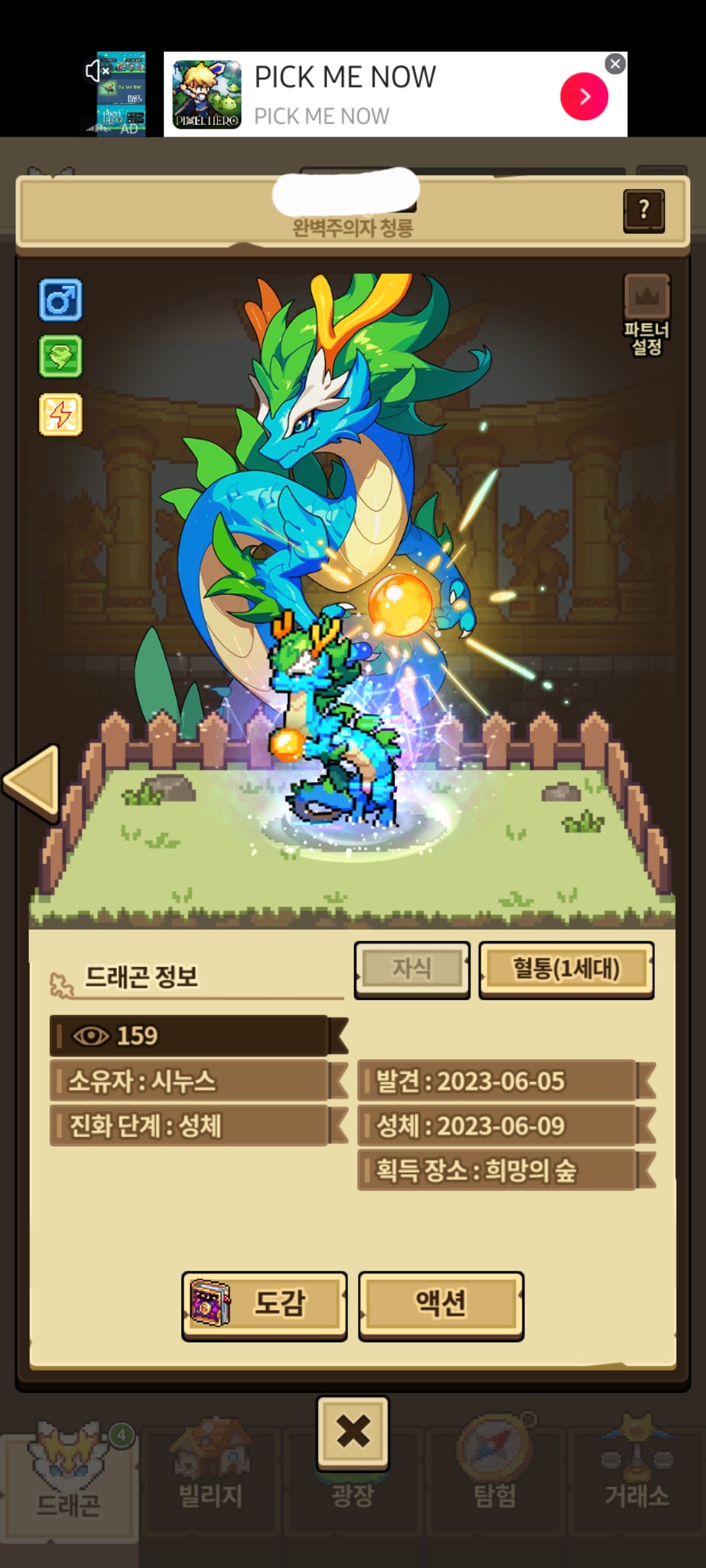Close the dragon info panel with X

353,1432
